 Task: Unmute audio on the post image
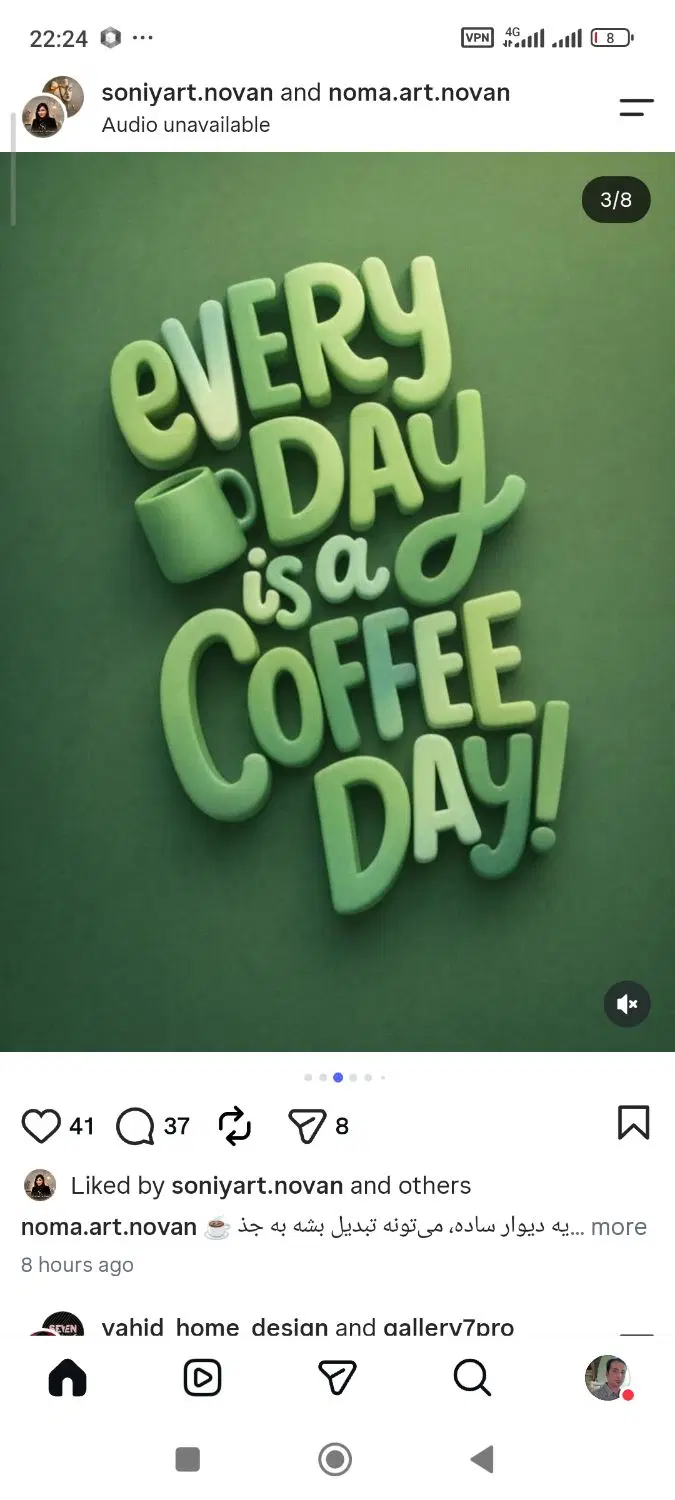(627, 1004)
